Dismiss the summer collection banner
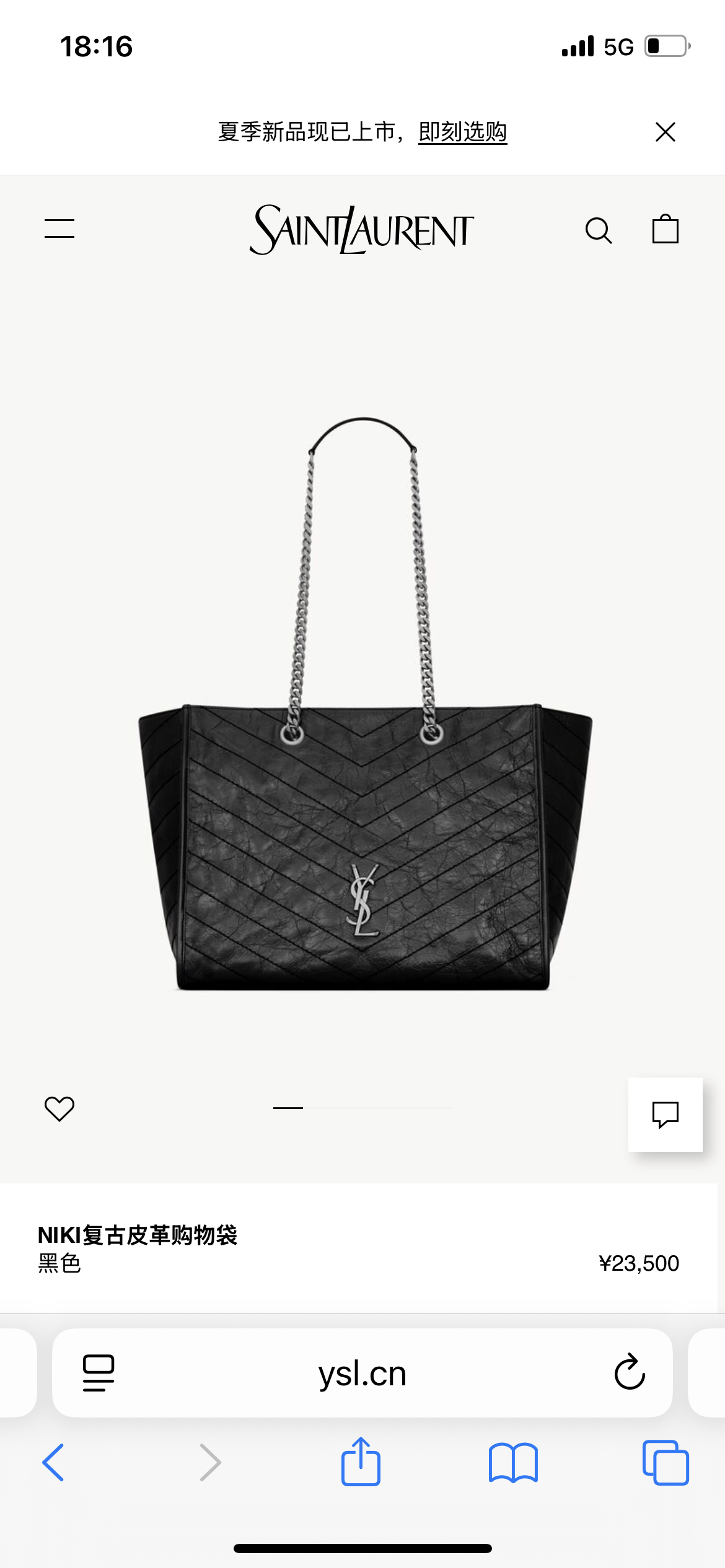Viewport: 725px width, 1568px height. pos(665,132)
